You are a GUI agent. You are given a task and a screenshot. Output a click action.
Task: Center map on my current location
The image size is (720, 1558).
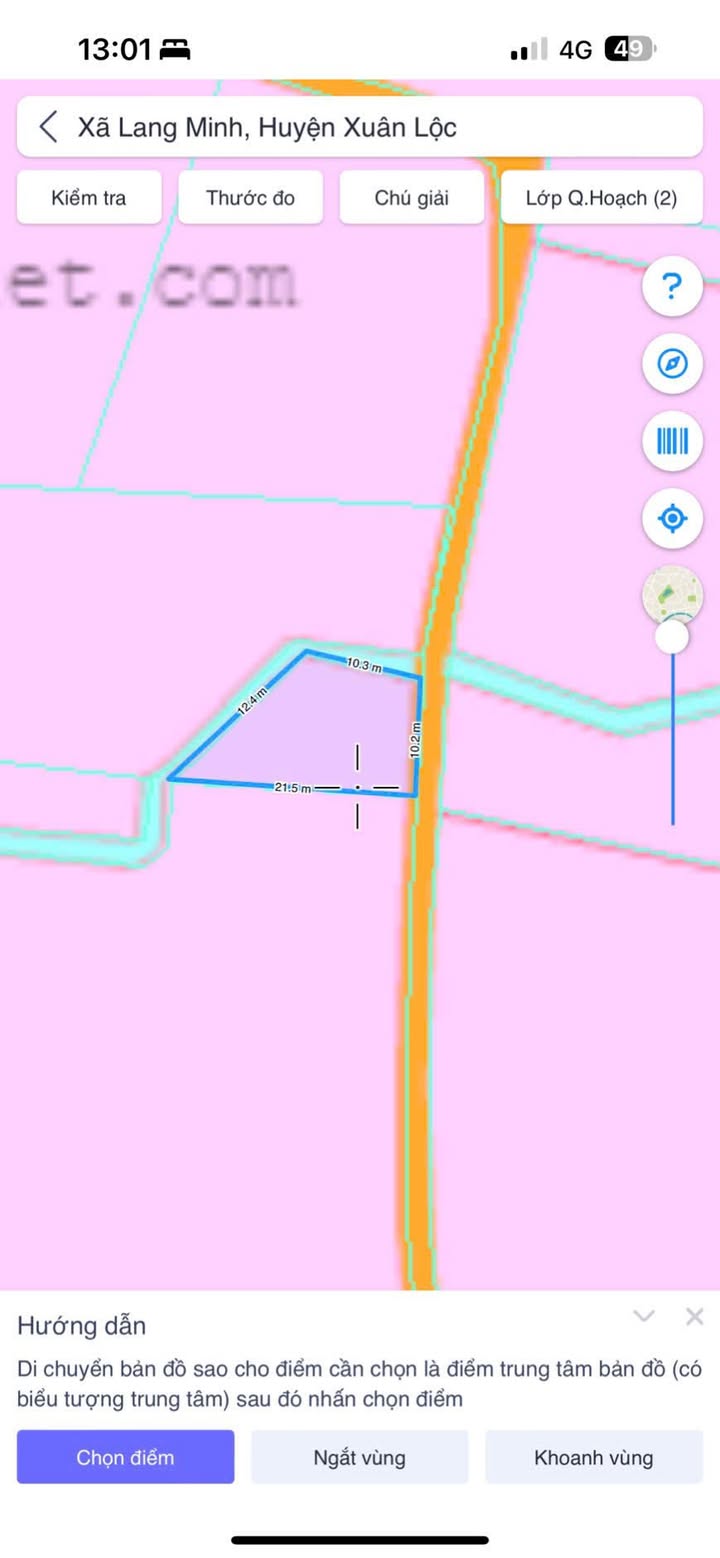pyautogui.click(x=672, y=518)
